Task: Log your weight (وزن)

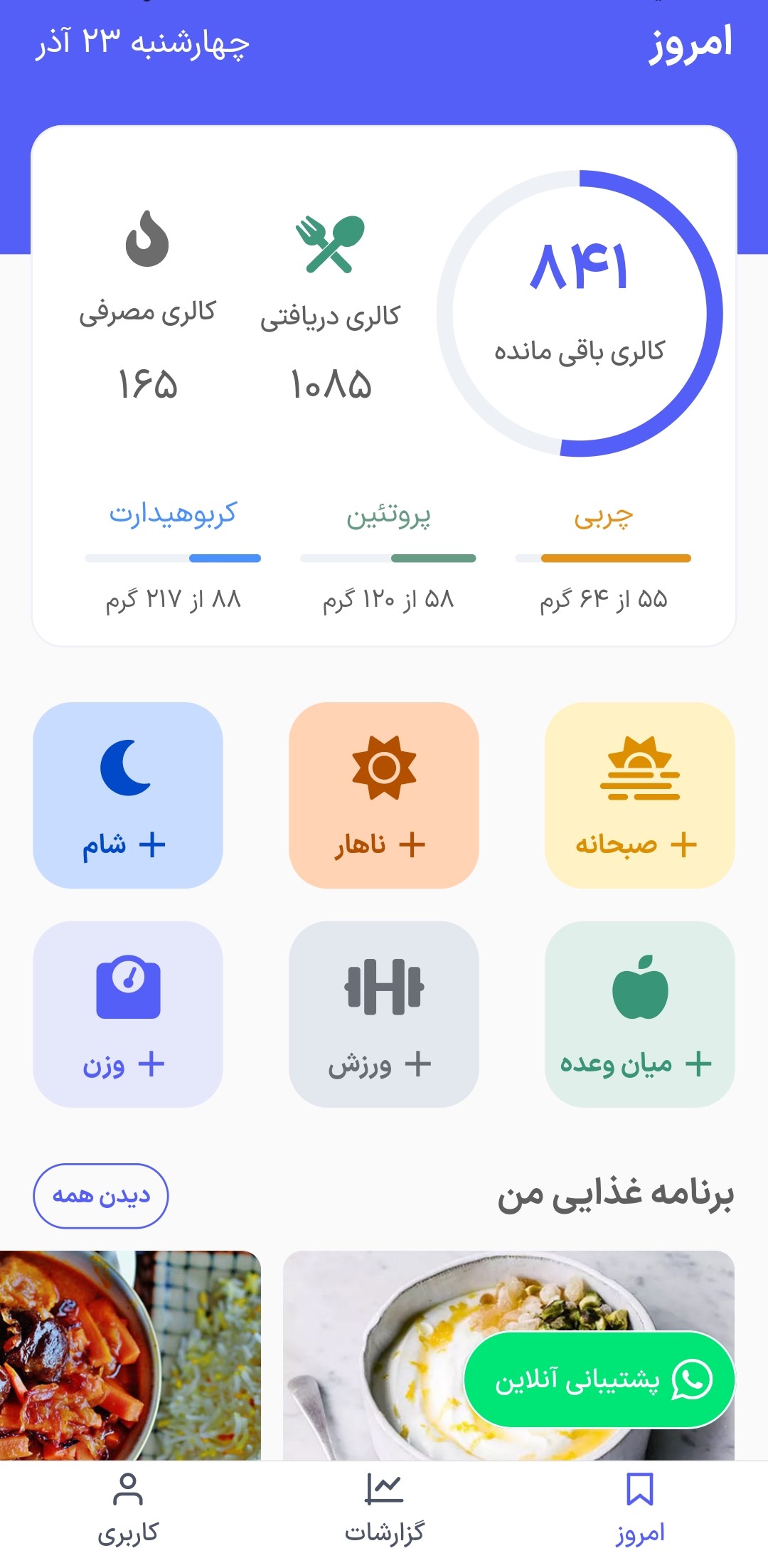Action: coord(128,1015)
